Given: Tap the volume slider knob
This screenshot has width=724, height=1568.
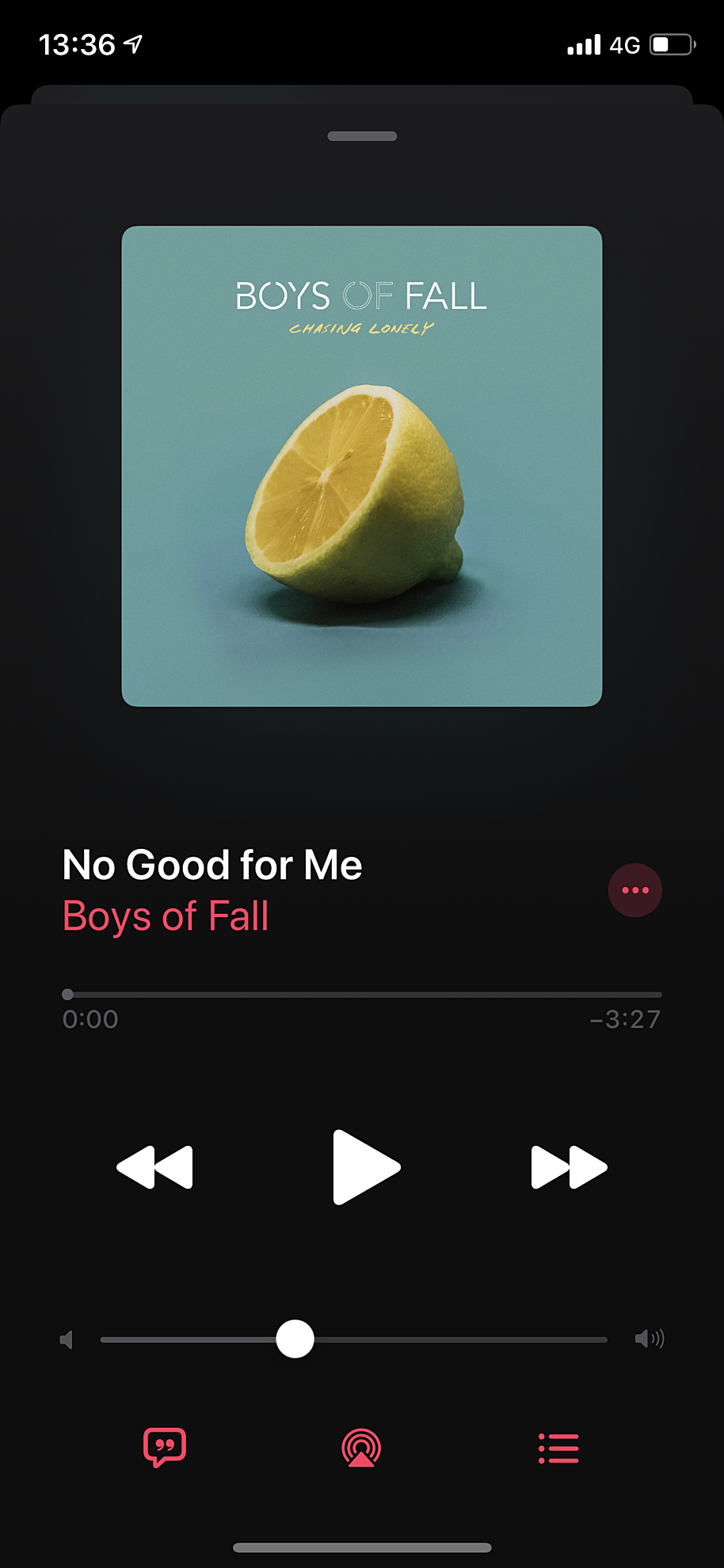Looking at the screenshot, I should [295, 1339].
